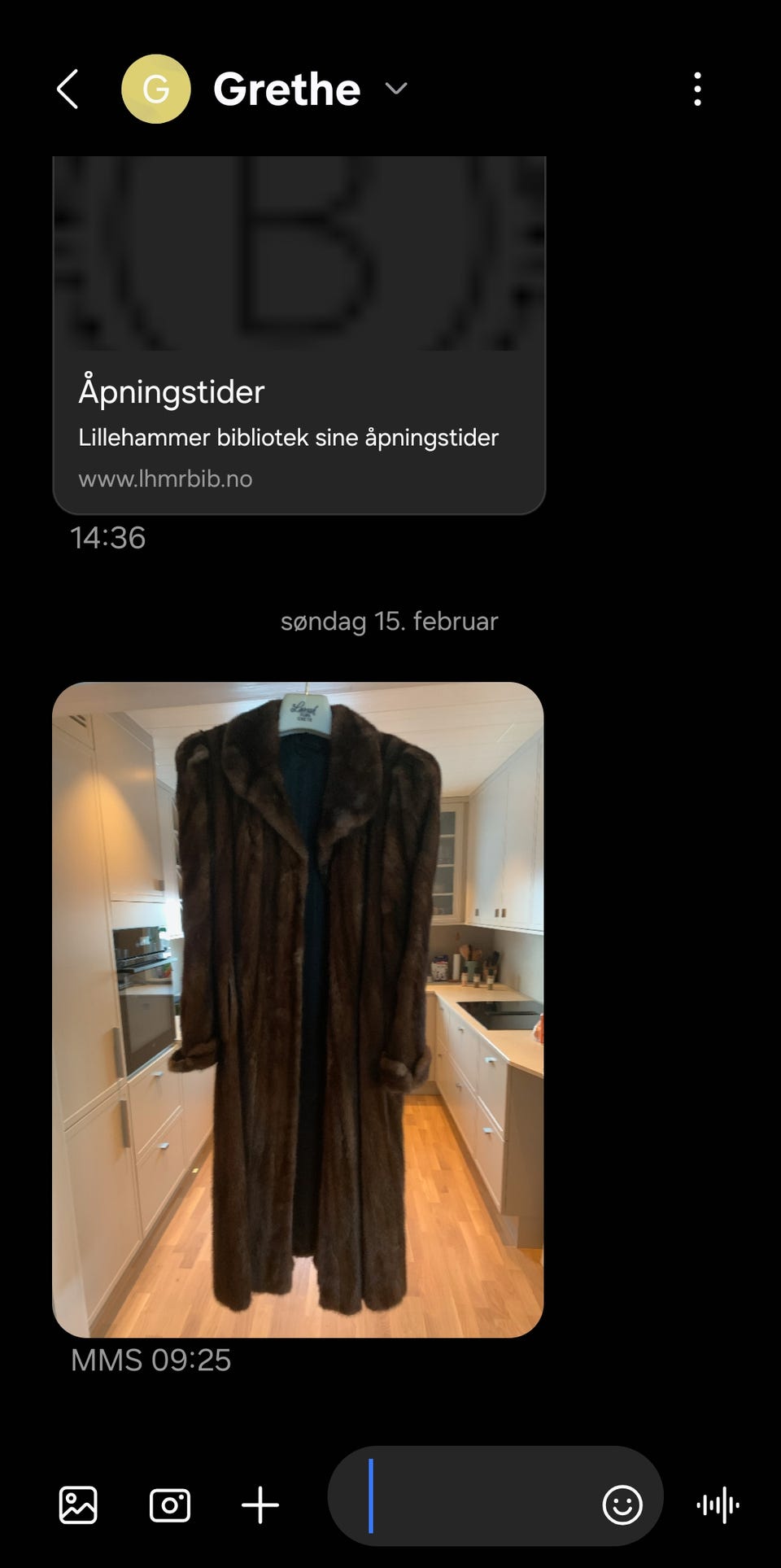Tap Grethe's contact avatar
The image size is (781, 1568).
pyautogui.click(x=155, y=89)
